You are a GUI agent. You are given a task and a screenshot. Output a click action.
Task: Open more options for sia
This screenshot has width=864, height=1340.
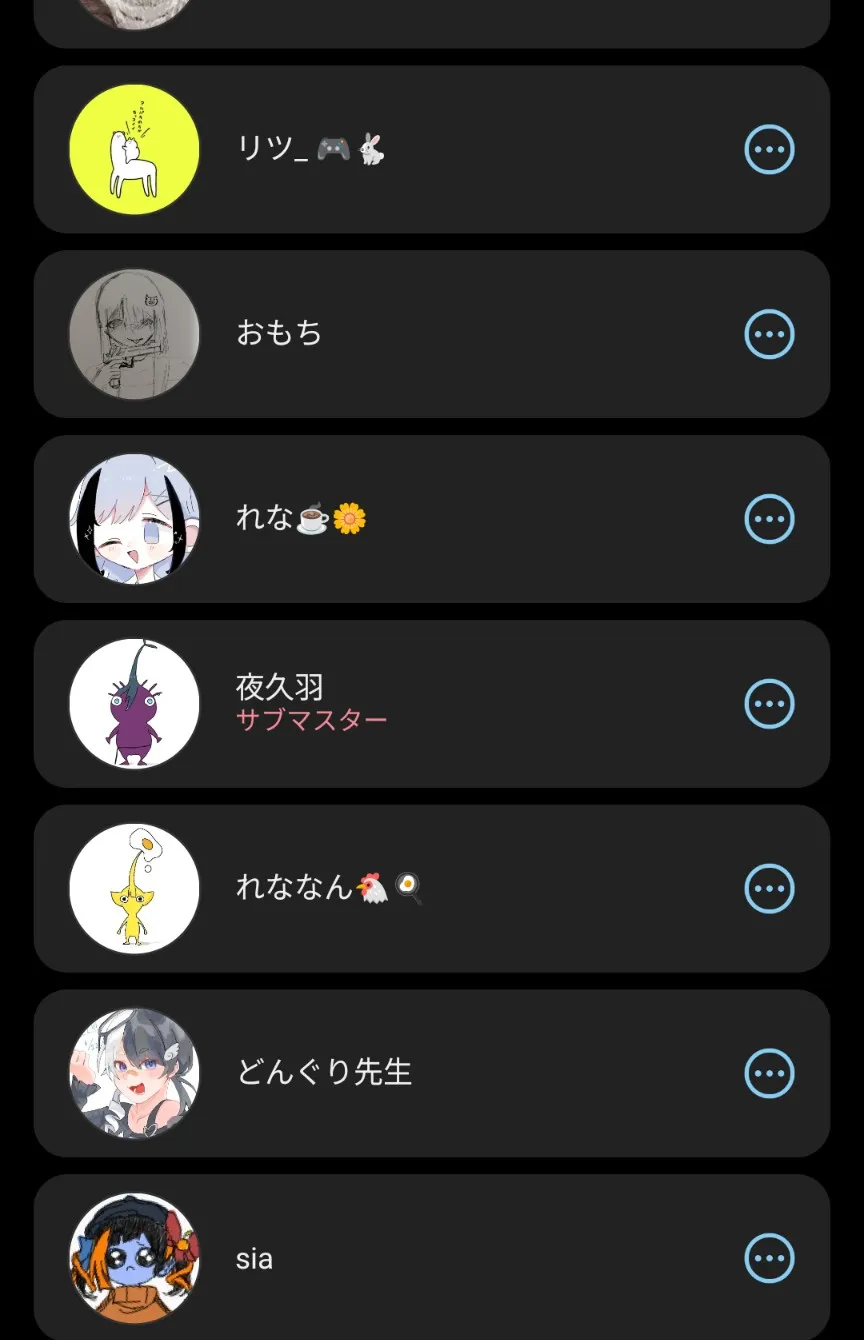(x=769, y=1258)
